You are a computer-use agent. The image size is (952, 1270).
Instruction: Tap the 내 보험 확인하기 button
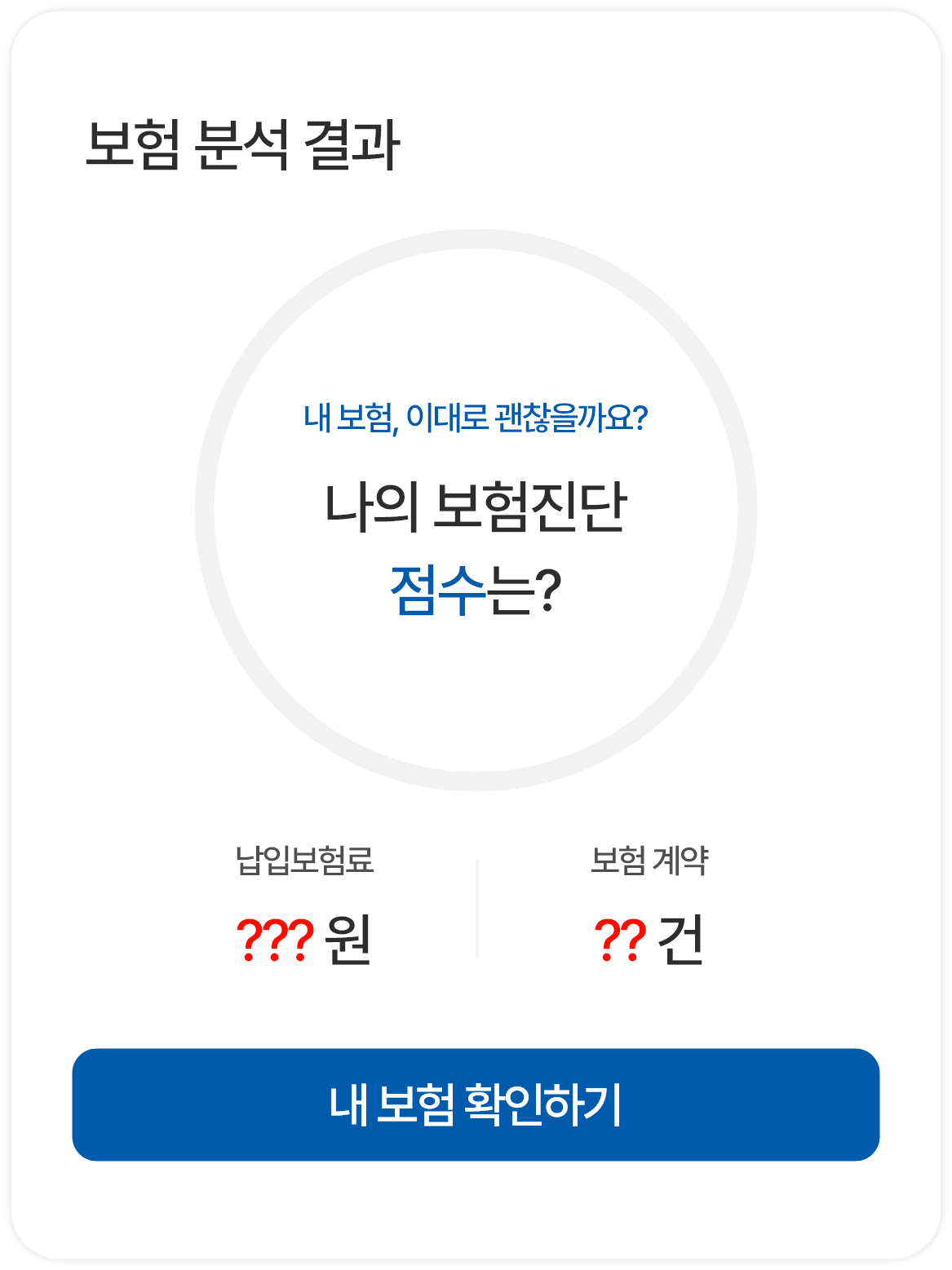476,1104
